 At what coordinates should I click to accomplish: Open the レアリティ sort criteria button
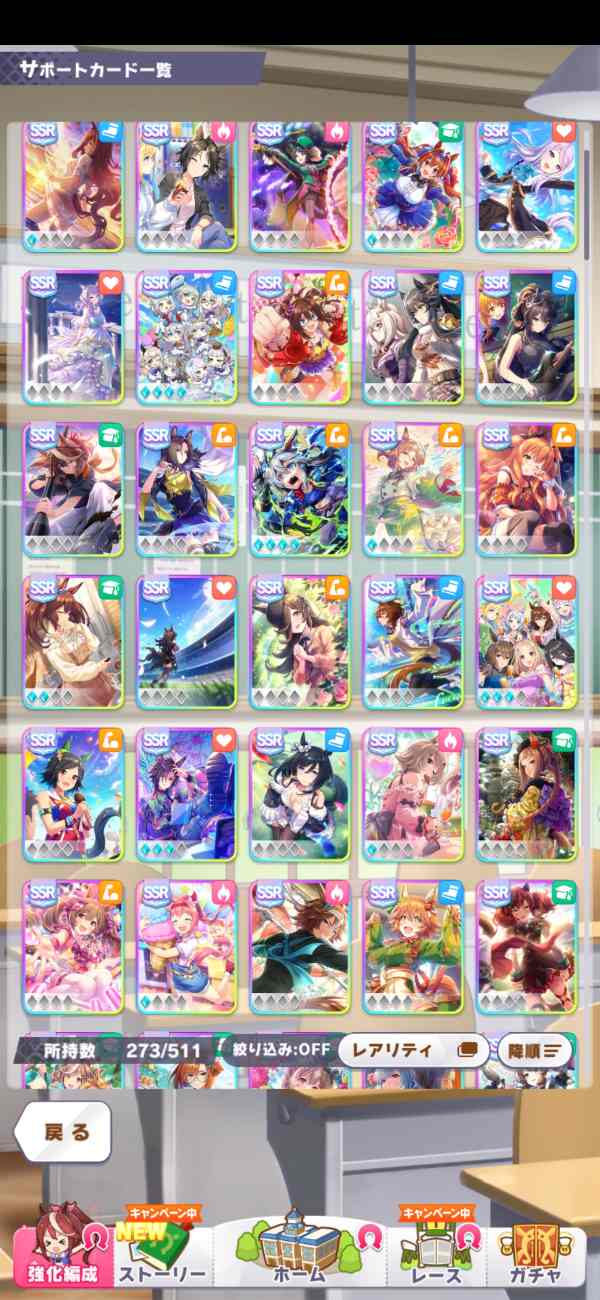tap(410, 1050)
